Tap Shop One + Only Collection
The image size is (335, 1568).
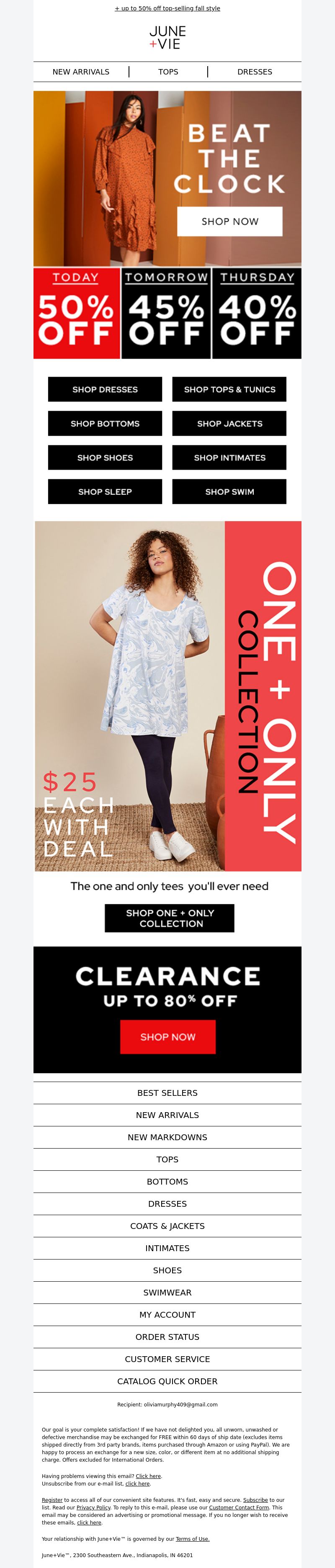(x=169, y=918)
